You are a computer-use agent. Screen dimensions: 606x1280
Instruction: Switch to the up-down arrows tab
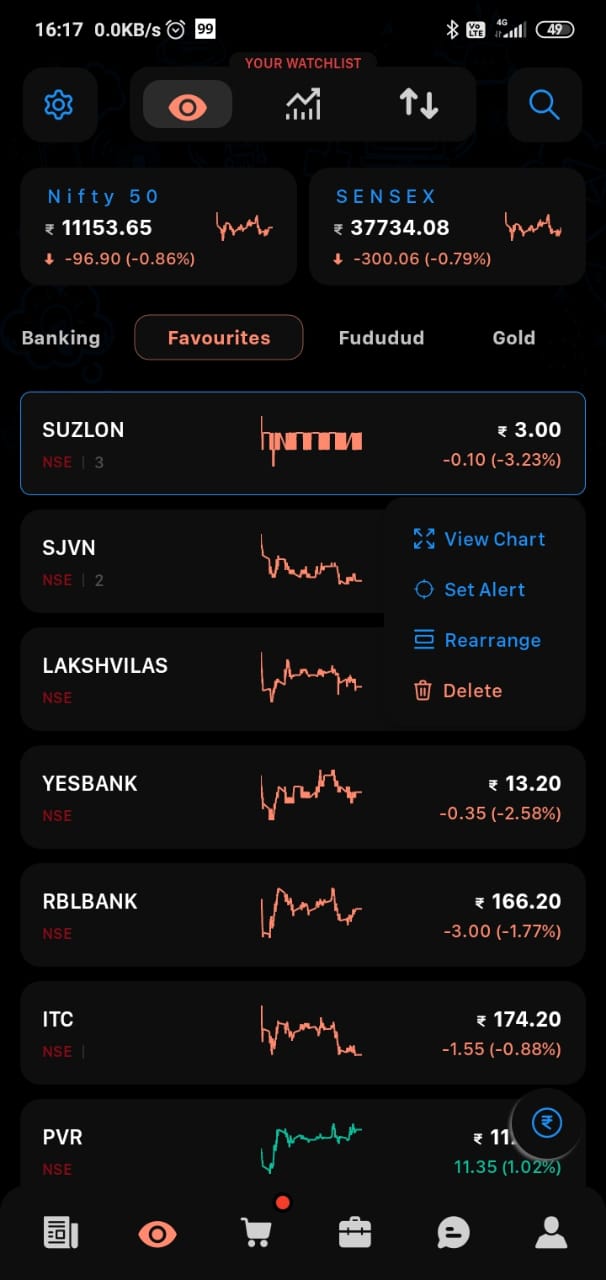(419, 104)
